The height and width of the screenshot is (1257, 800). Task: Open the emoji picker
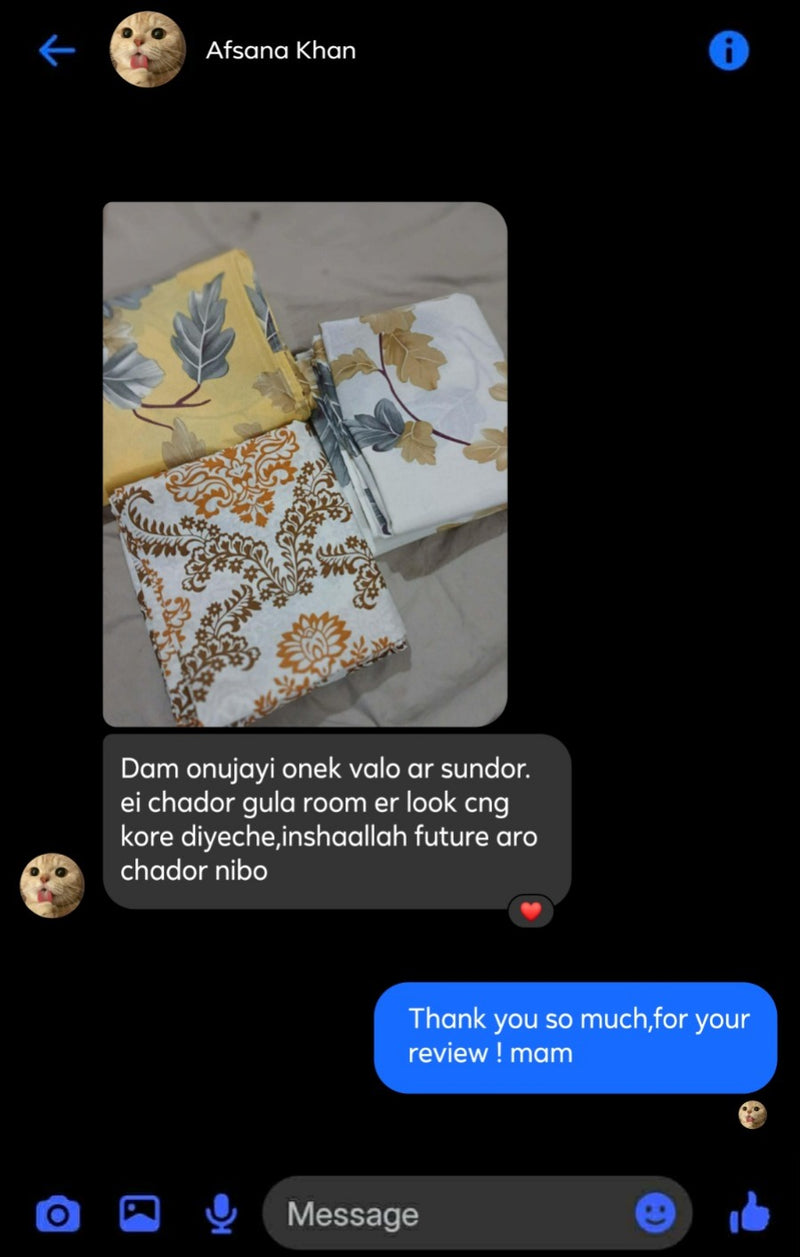pos(656,1214)
